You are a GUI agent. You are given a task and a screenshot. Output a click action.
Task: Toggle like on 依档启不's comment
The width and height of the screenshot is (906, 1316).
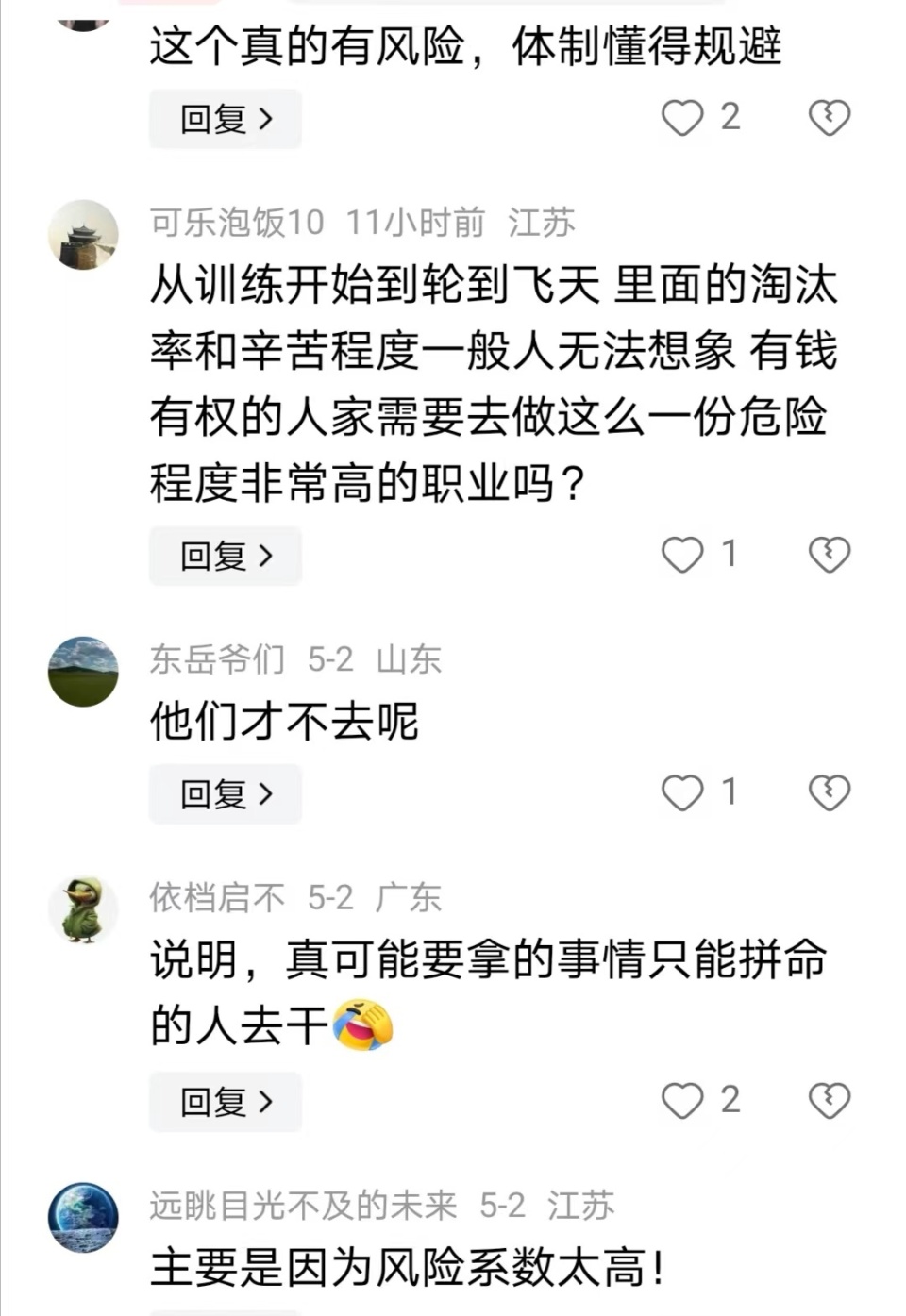click(x=681, y=1101)
